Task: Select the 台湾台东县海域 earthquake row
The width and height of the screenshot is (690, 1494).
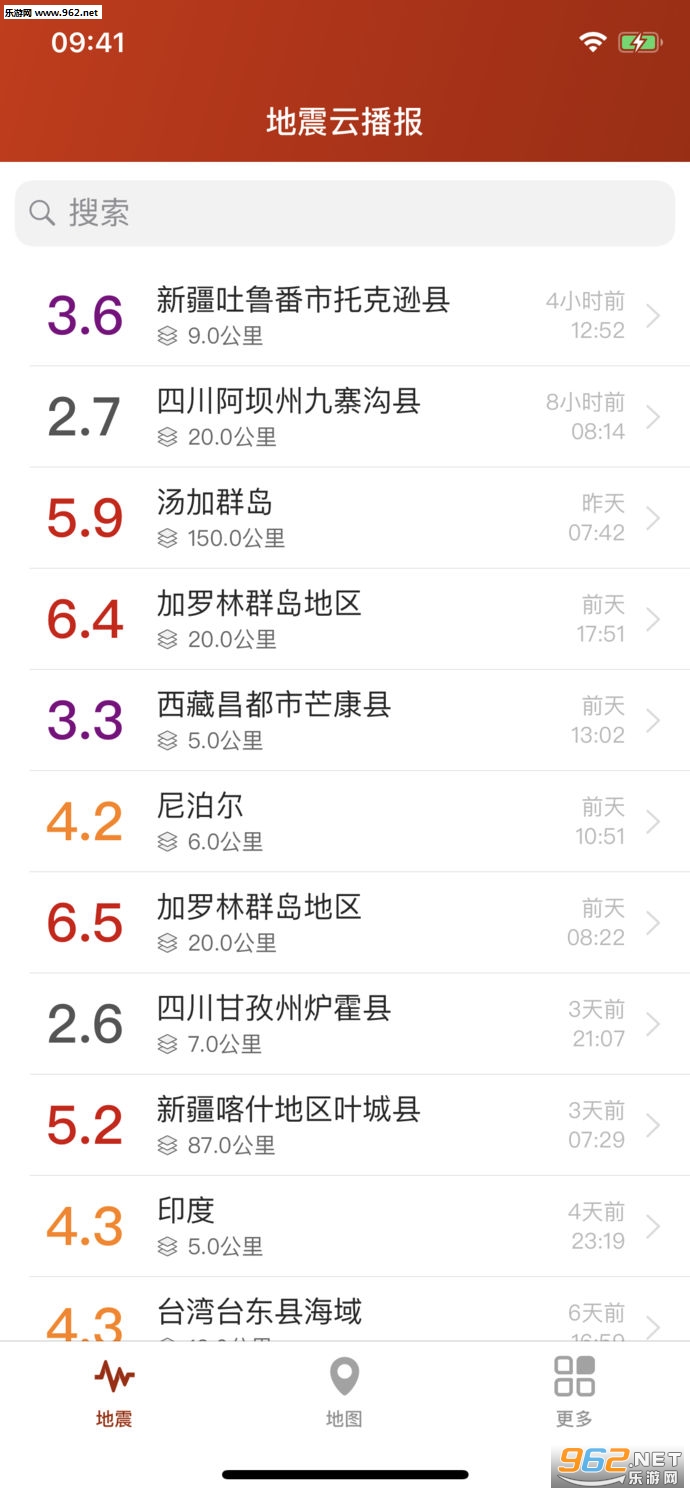Action: (x=345, y=1312)
